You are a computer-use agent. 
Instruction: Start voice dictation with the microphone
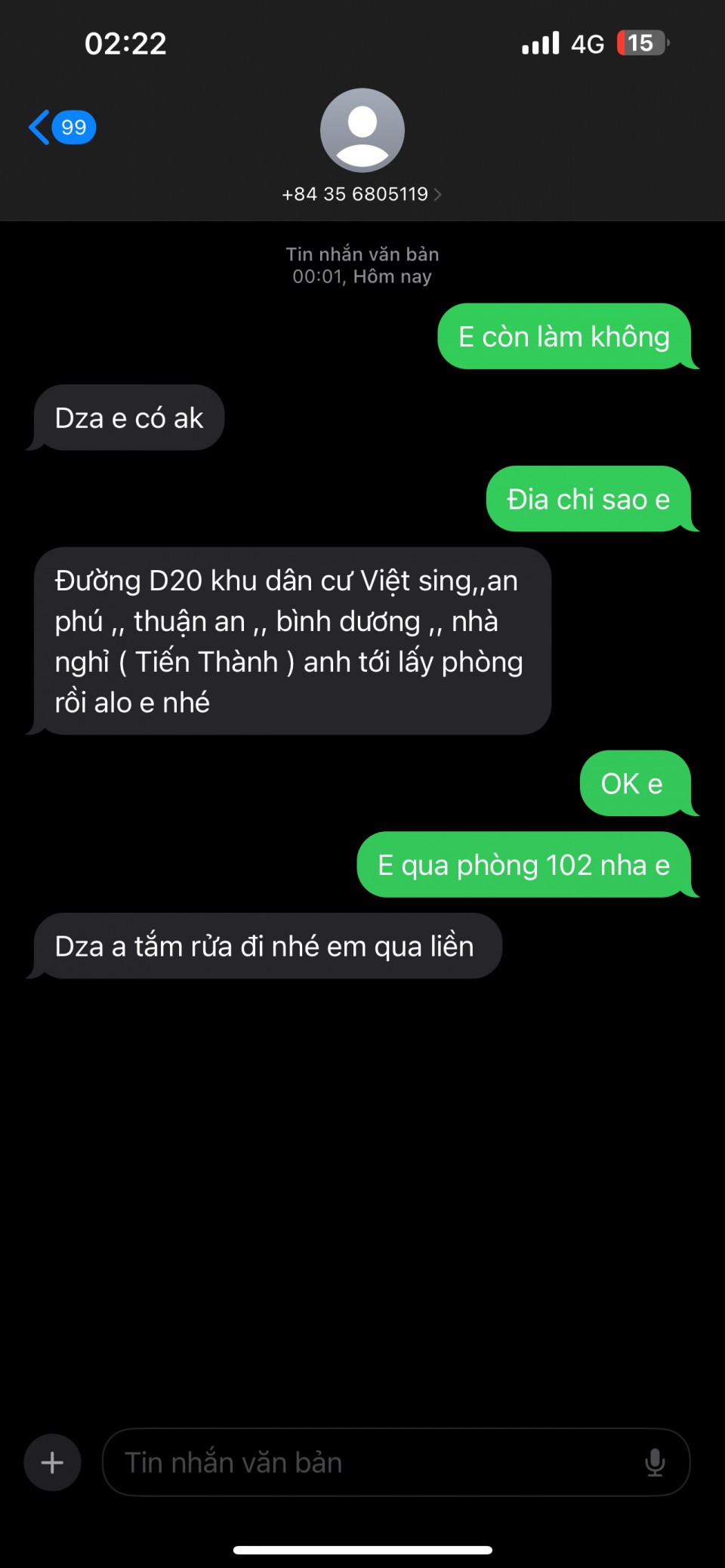coord(655,1462)
